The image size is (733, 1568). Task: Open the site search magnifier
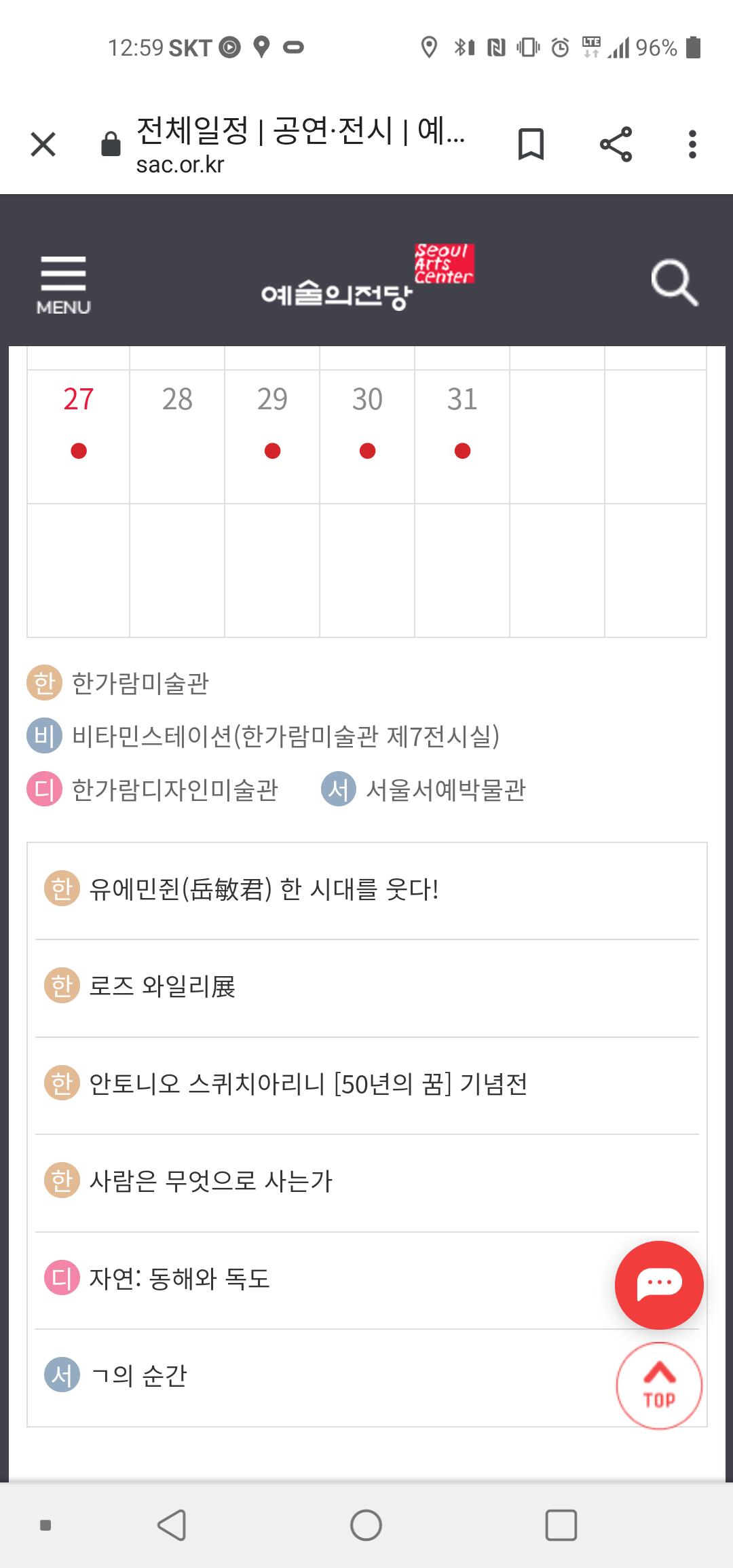(x=675, y=282)
